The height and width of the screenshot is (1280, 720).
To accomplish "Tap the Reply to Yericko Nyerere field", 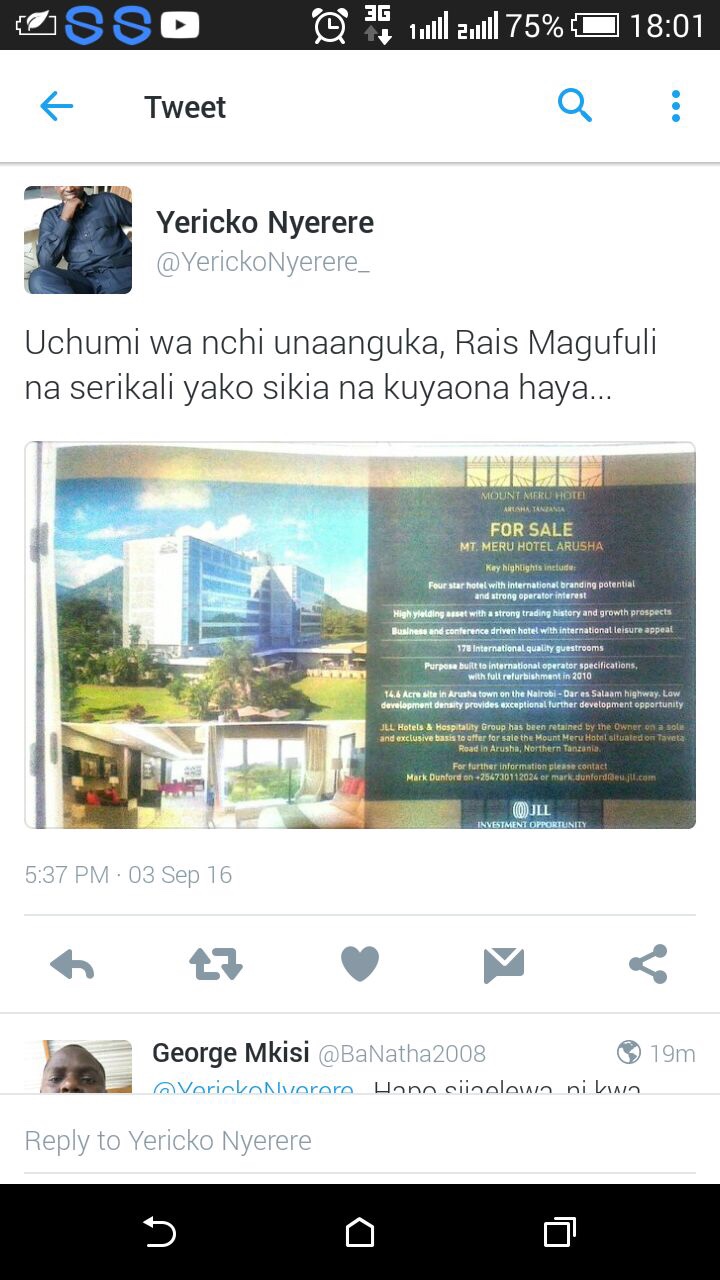I will pos(360,1141).
